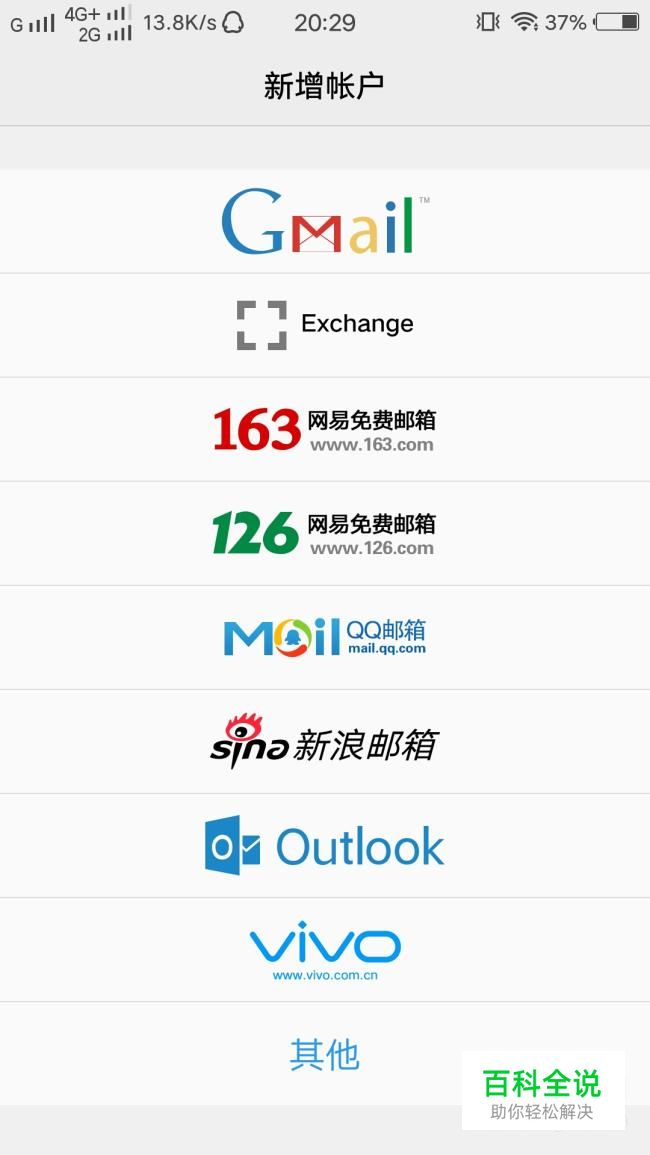Add an Outlook account
Viewport: 650px width, 1155px height.
tap(325, 846)
